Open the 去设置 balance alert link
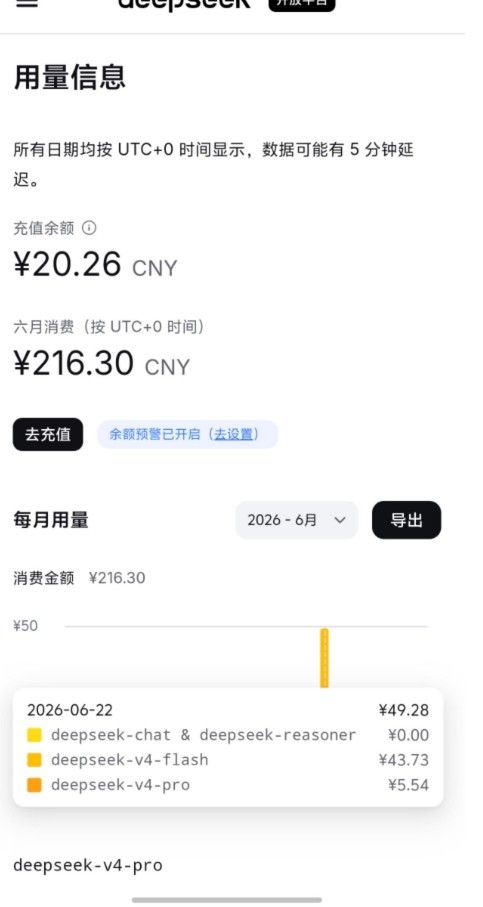This screenshot has height=907, width=483. point(234,434)
